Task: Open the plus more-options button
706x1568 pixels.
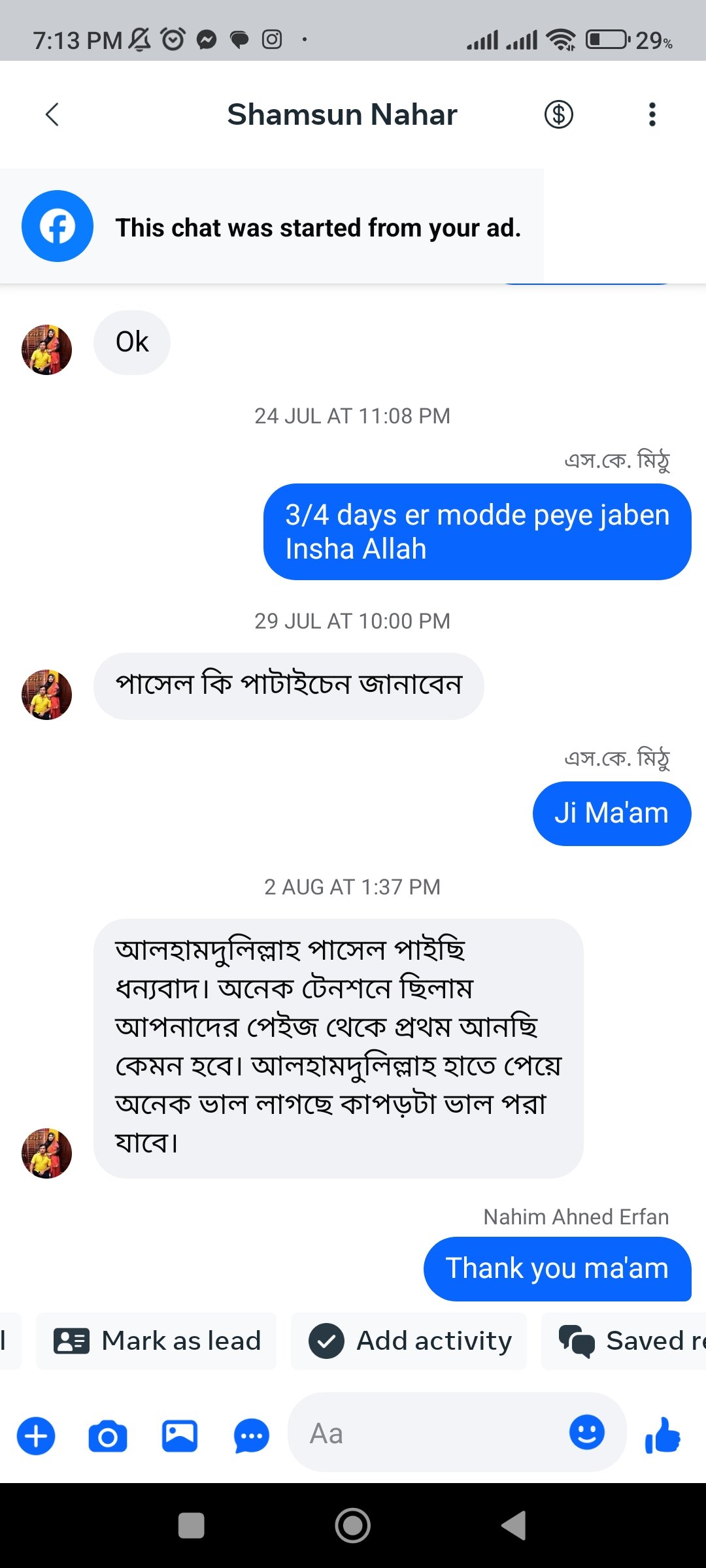Action: (x=36, y=1436)
